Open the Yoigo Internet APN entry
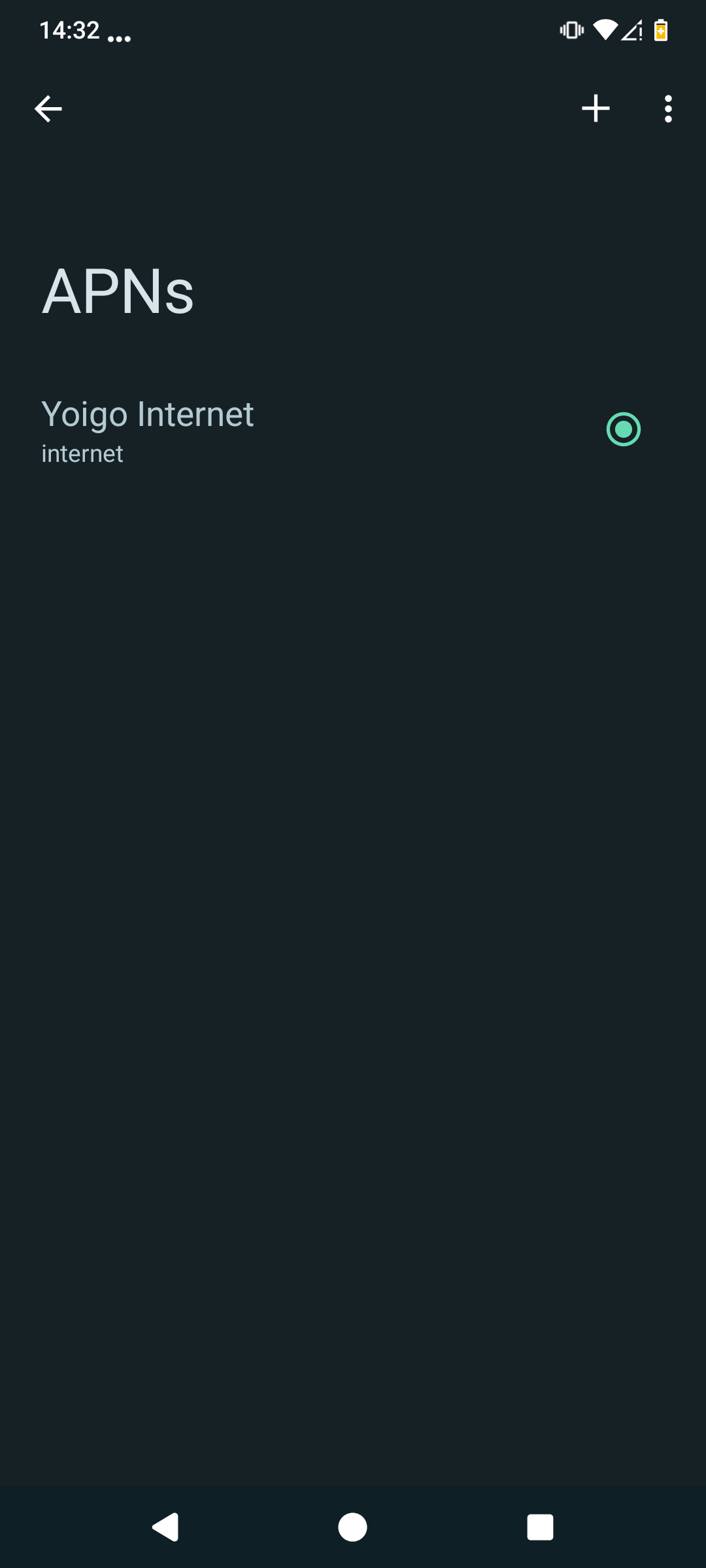The height and width of the screenshot is (1568, 706). point(196,429)
